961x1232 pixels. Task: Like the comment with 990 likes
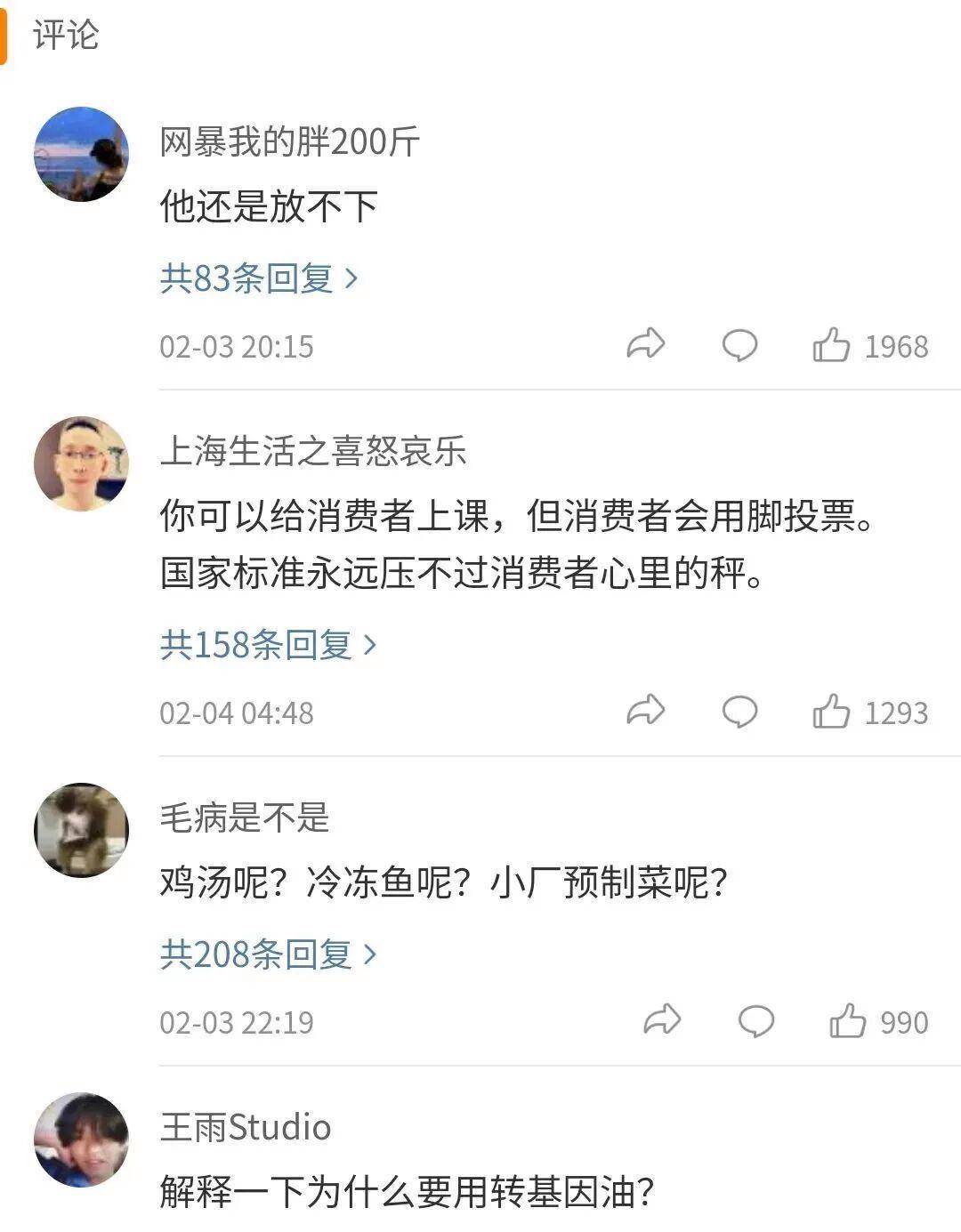click(x=847, y=1021)
